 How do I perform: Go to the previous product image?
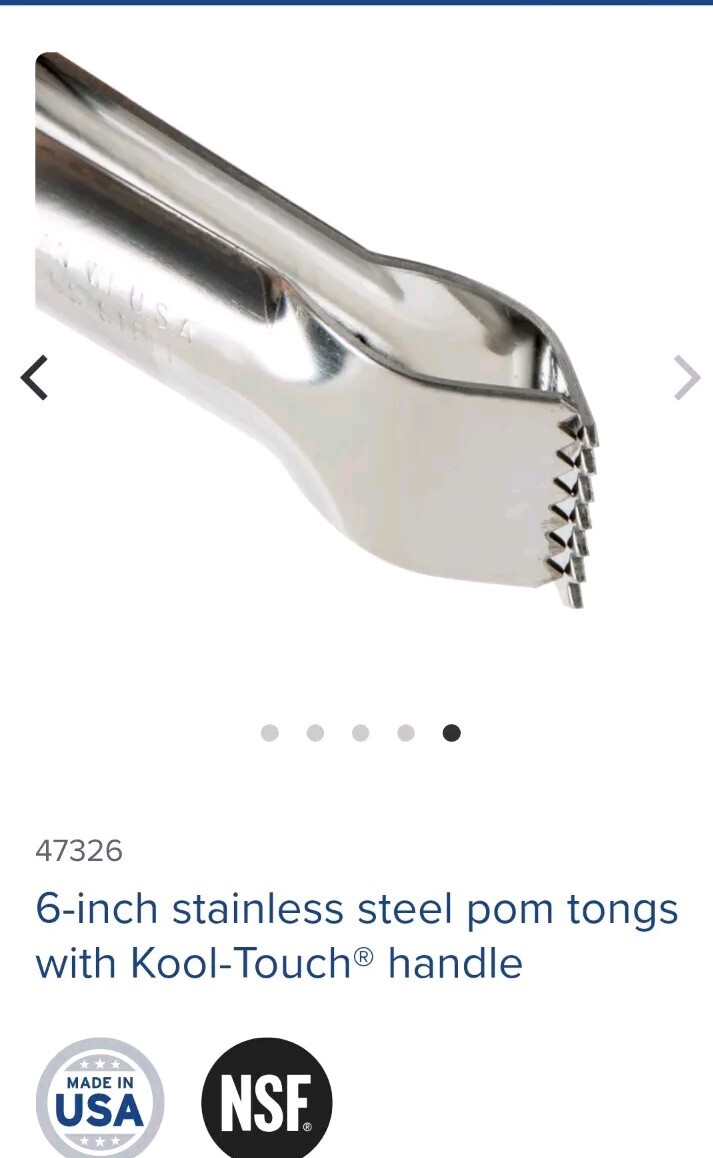(x=35, y=378)
